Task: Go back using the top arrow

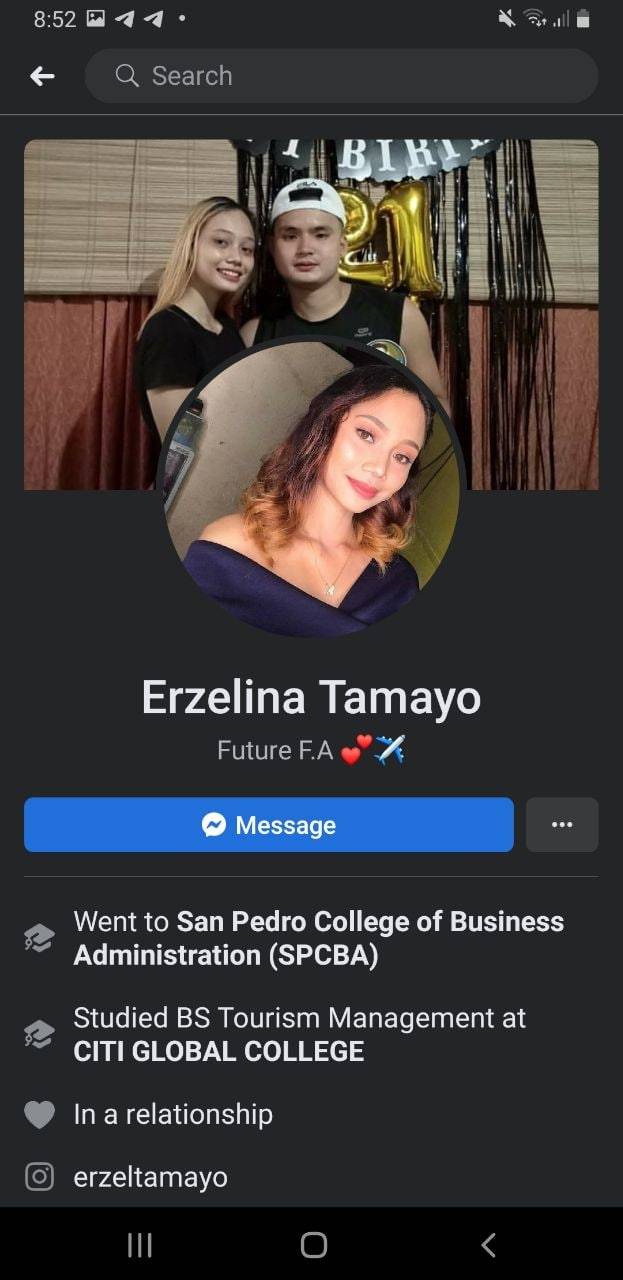Action: (x=42, y=76)
